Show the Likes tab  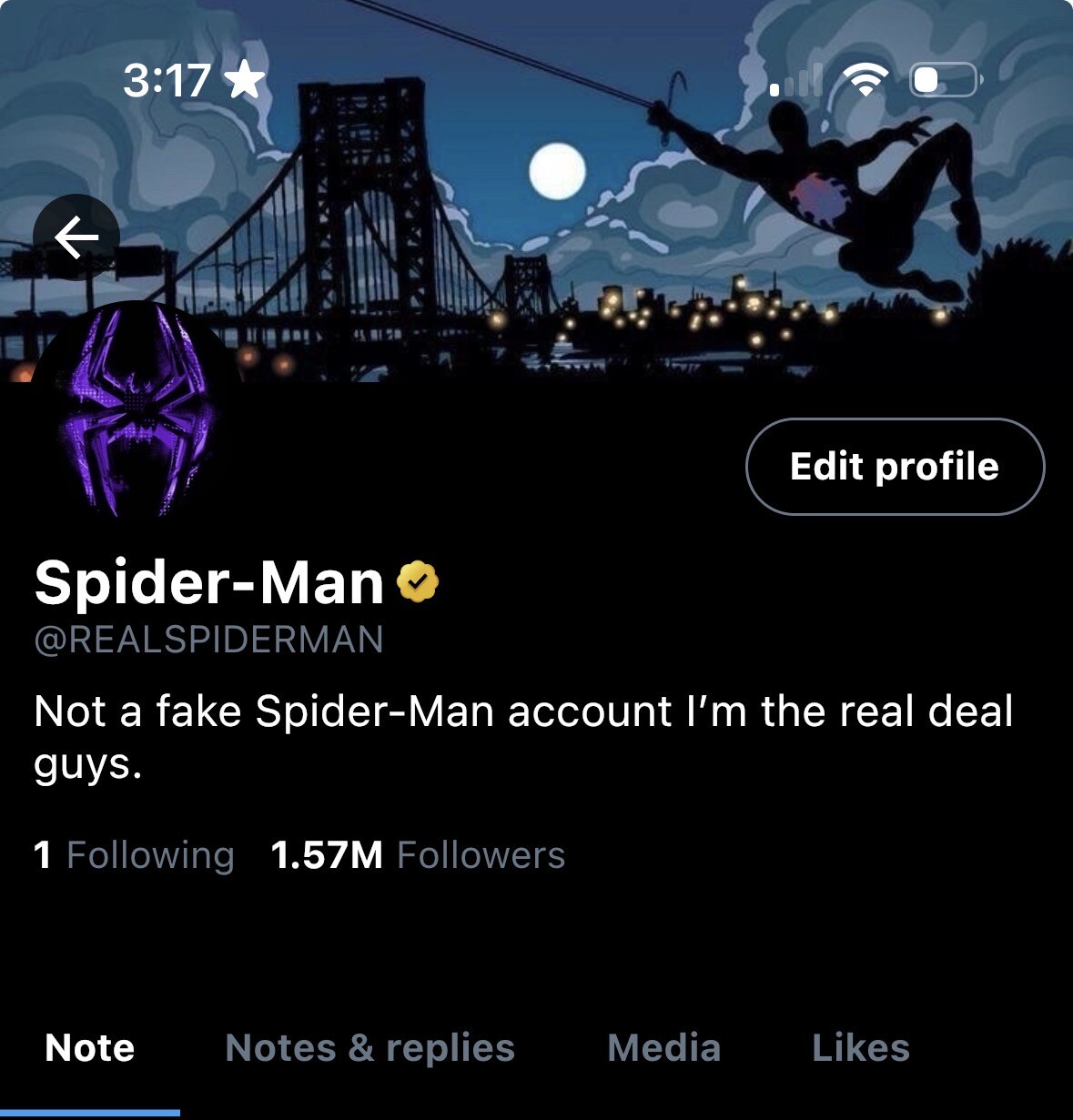coord(860,1048)
